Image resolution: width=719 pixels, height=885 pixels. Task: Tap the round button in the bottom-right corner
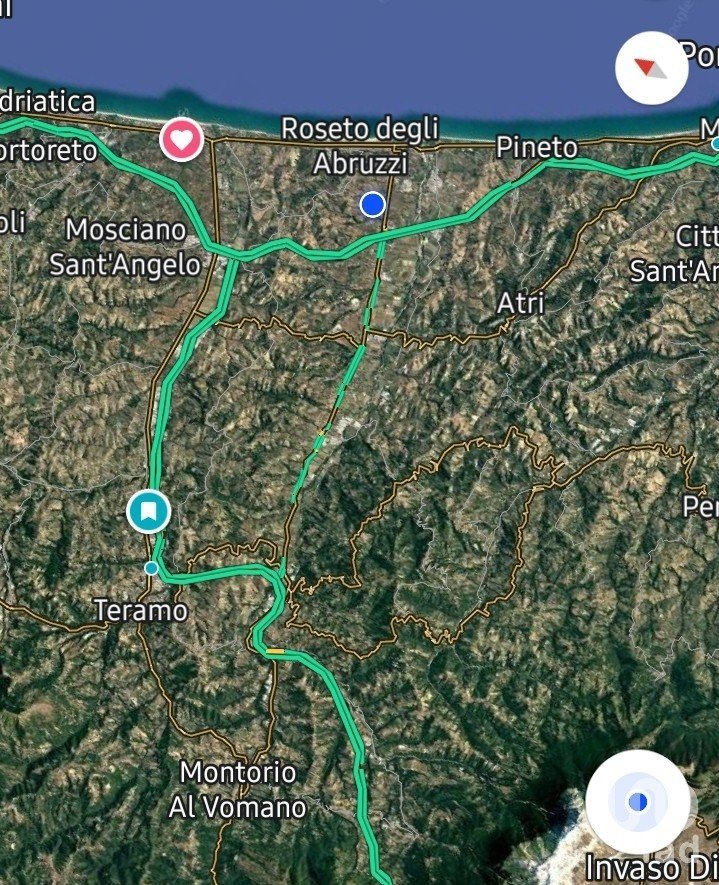pyautogui.click(x=637, y=802)
